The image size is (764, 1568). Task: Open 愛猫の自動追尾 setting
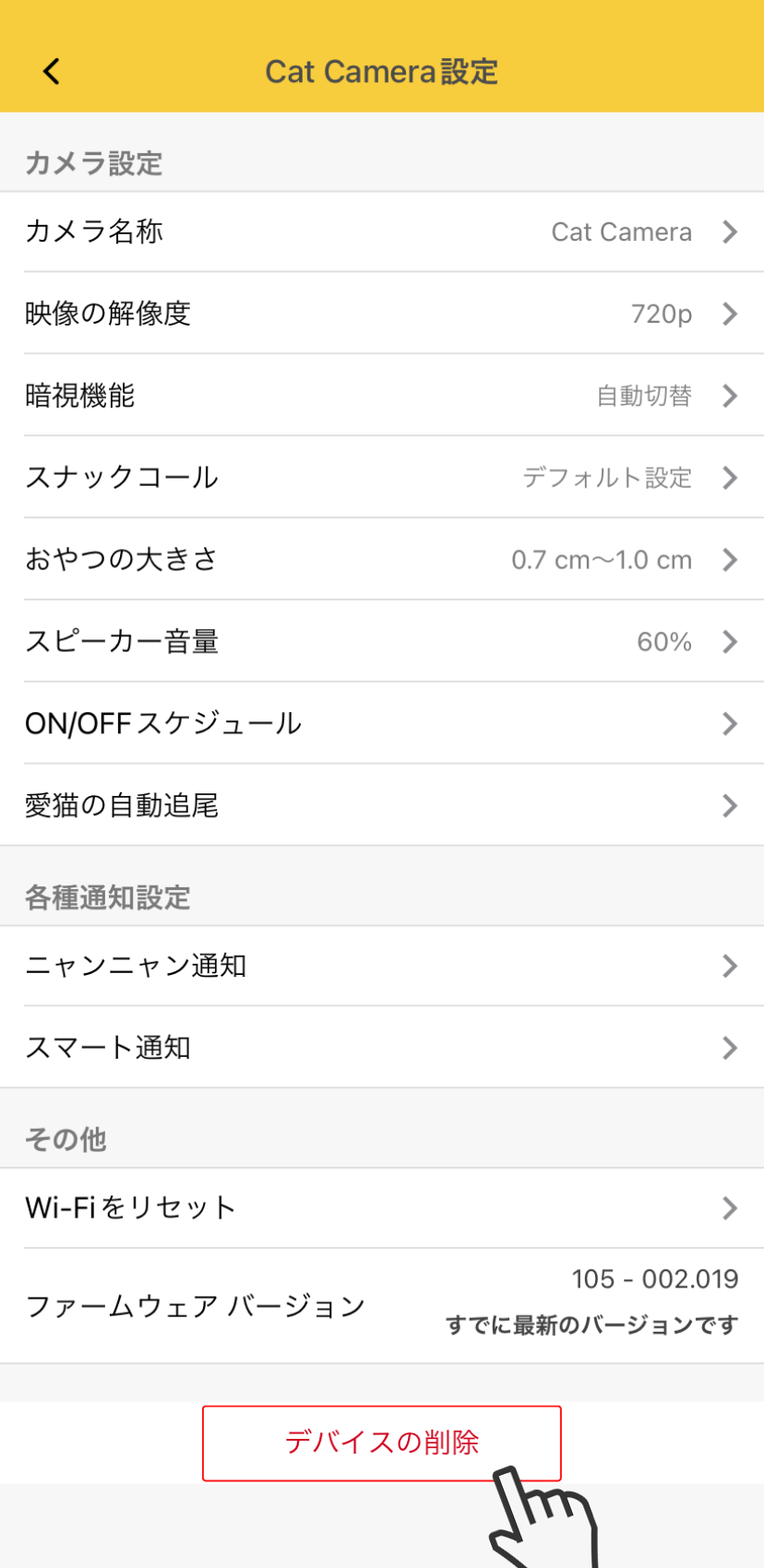click(381, 806)
